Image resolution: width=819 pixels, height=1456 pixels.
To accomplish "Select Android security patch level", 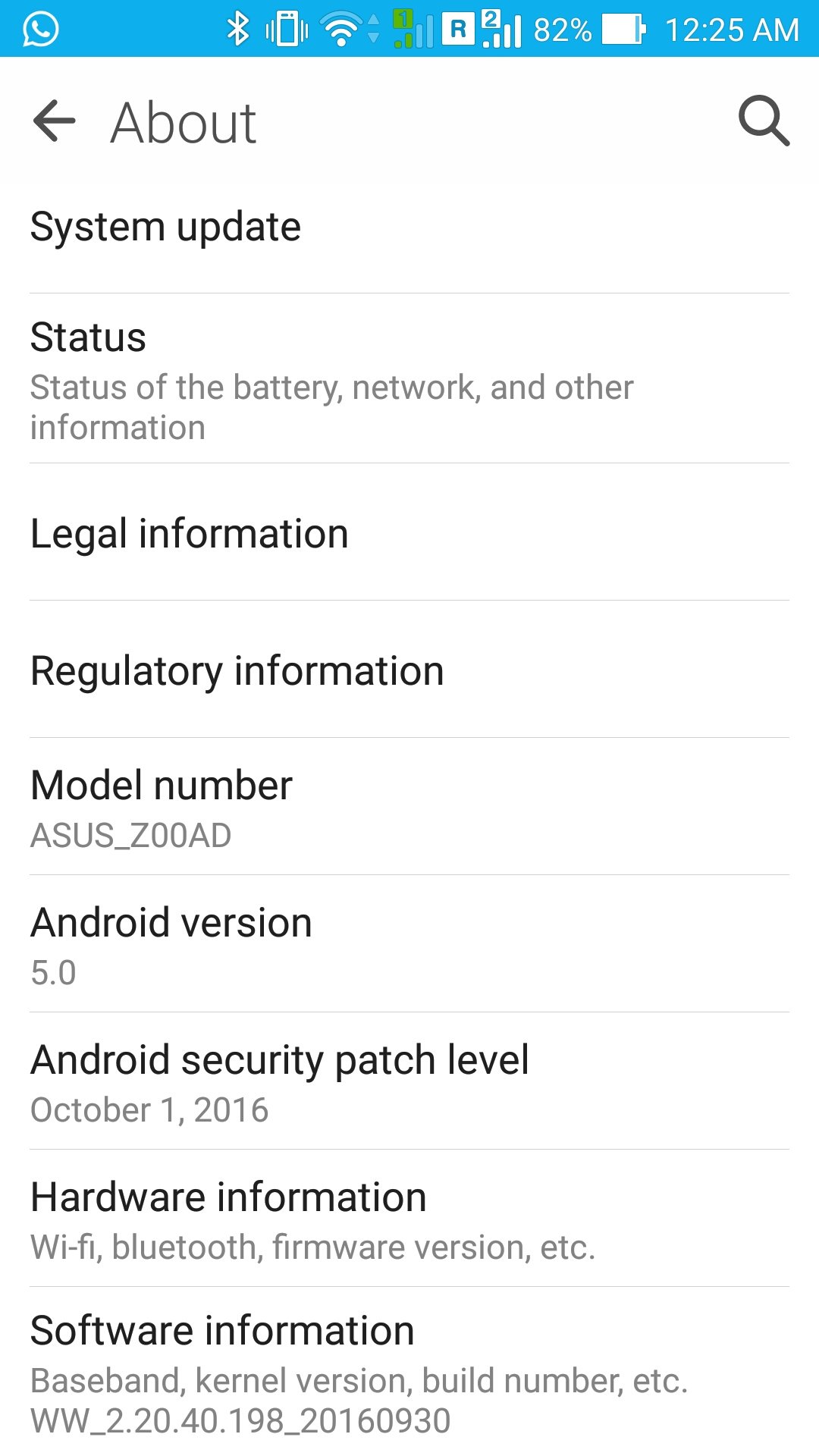I will coord(409,1082).
